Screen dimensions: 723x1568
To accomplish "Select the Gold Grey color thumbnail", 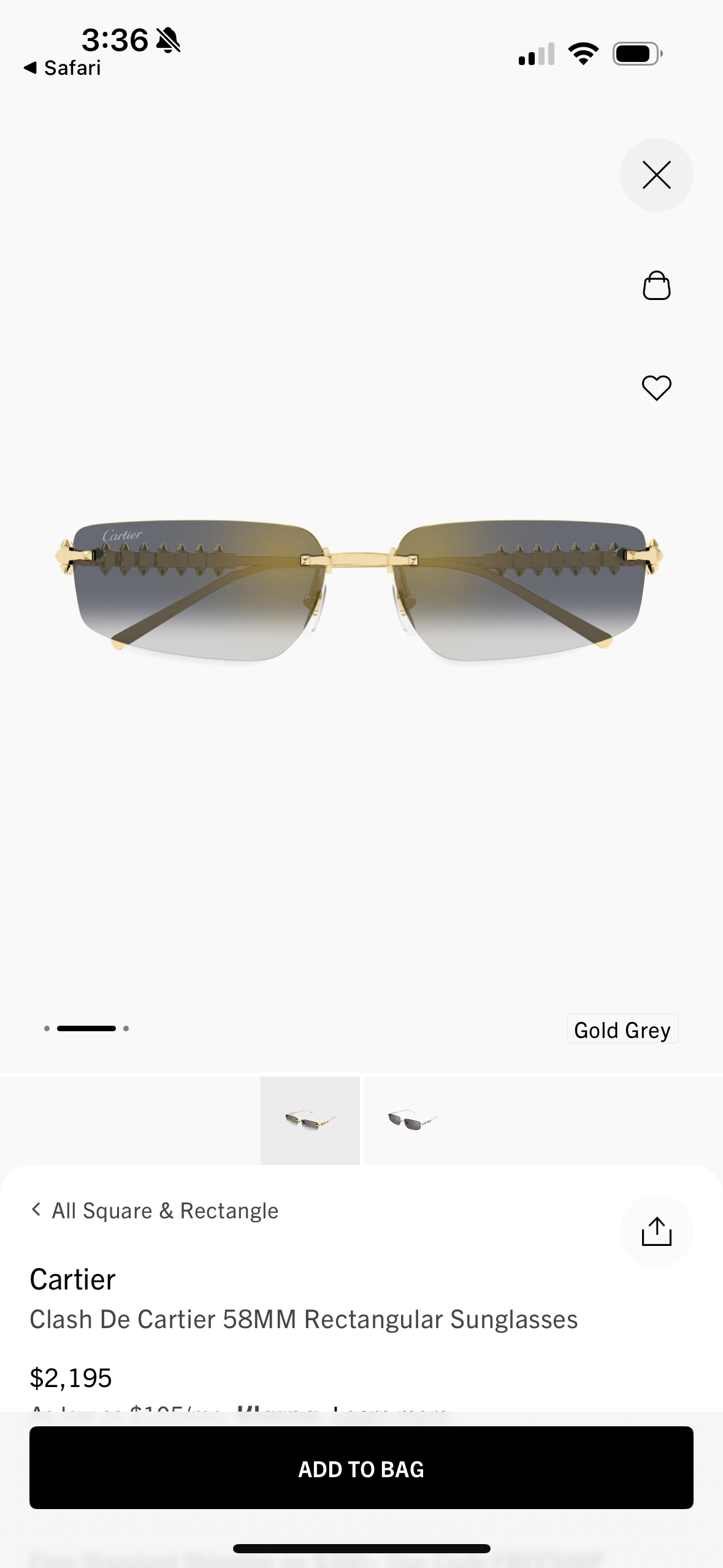I will click(310, 1120).
